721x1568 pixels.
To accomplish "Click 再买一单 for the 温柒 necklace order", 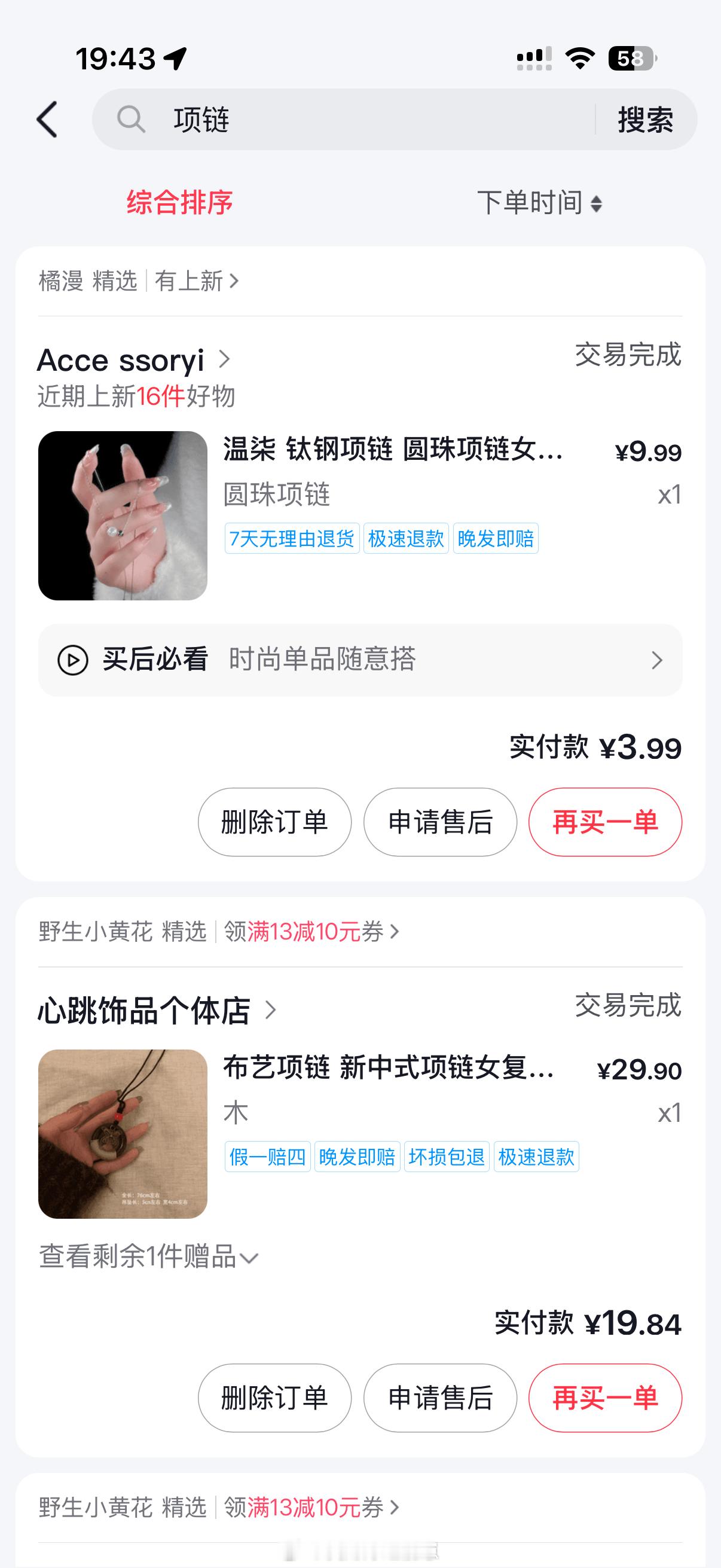I will [607, 821].
